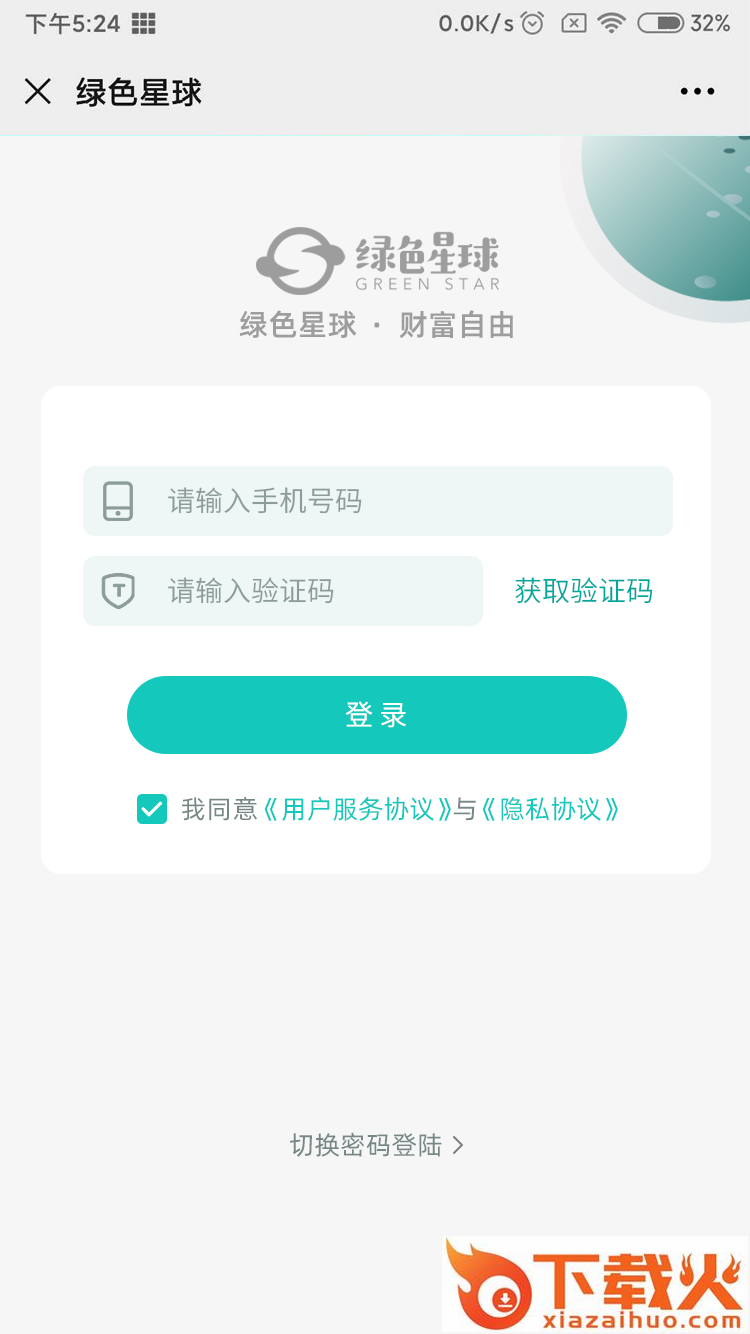Click the Wi-Fi icon in the status bar
Screen dimensions: 750x1334
(x=610, y=22)
